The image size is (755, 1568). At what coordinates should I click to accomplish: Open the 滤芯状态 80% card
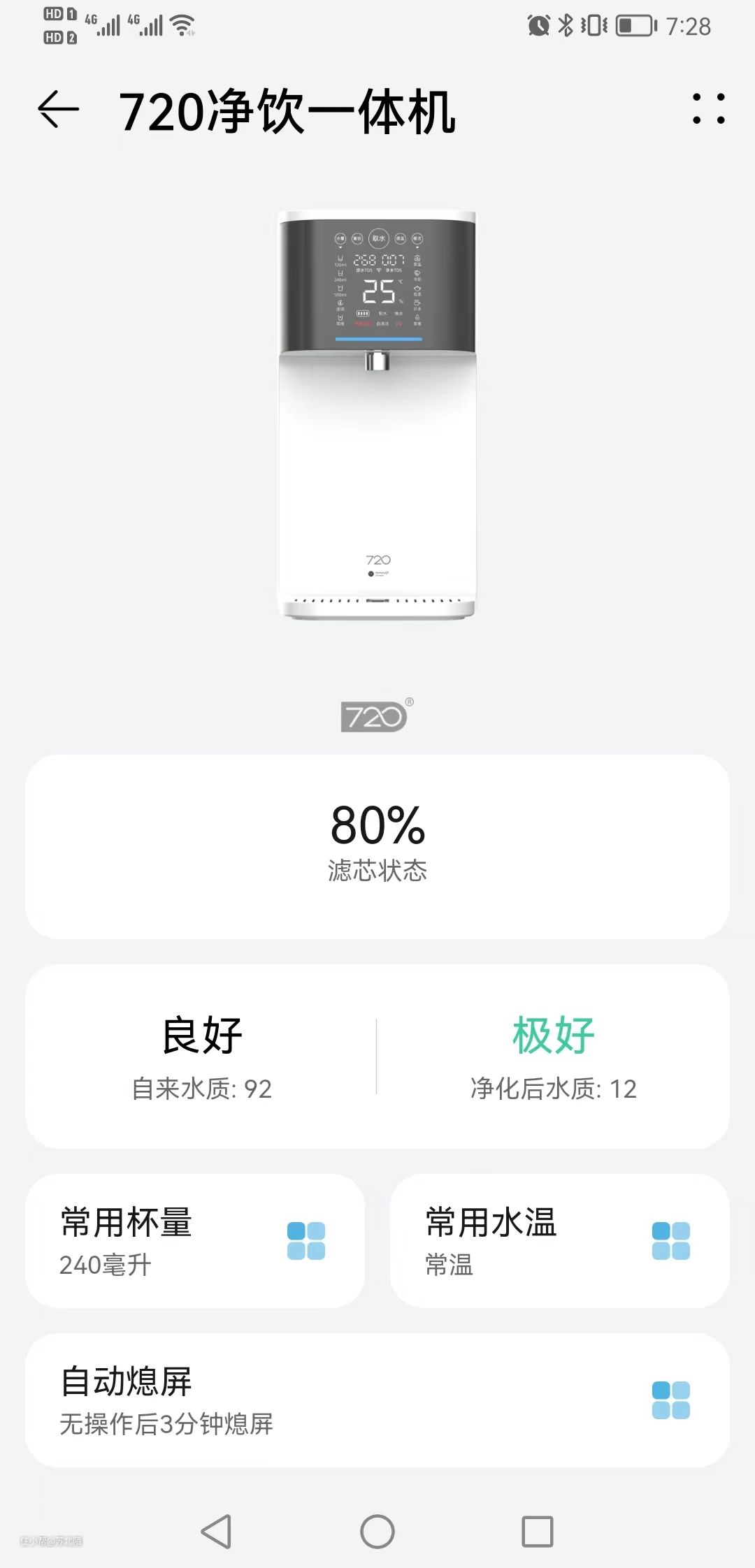(x=377, y=845)
